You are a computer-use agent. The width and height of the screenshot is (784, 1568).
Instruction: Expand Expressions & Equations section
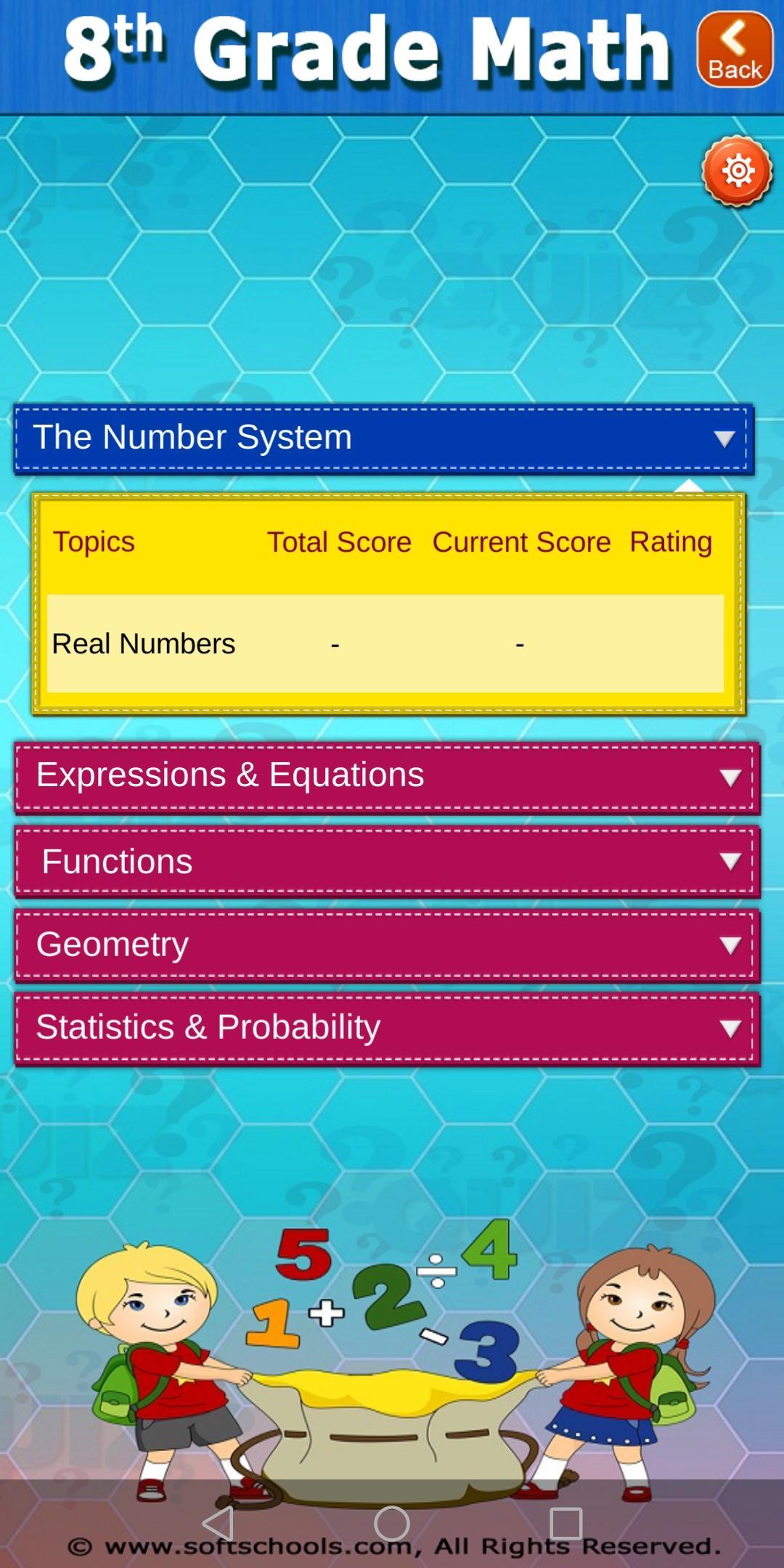[387, 776]
